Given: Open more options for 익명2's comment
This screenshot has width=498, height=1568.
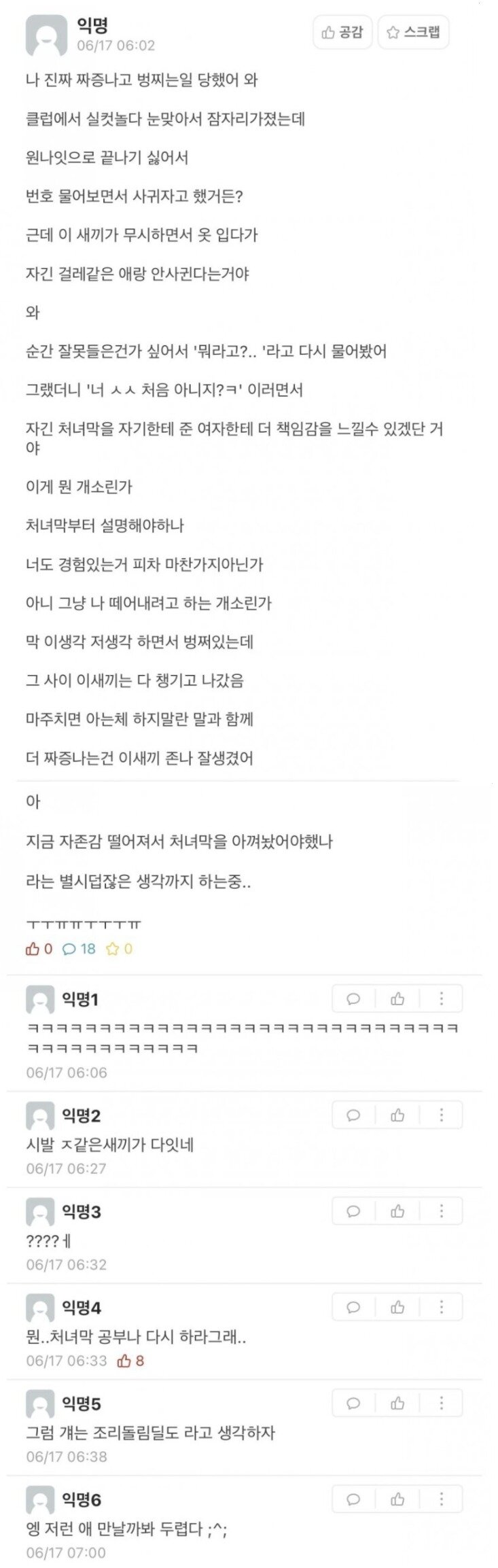Looking at the screenshot, I should click(442, 1115).
